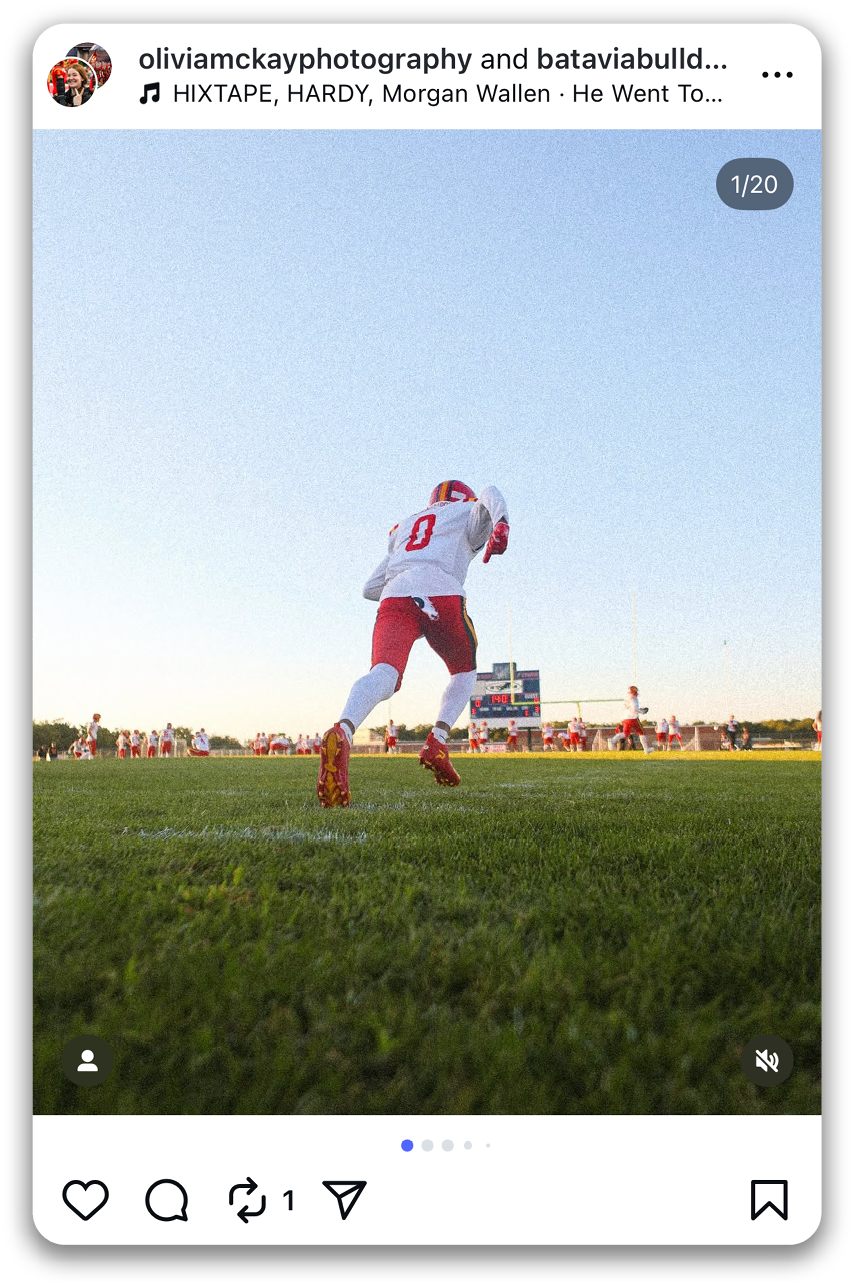View the profile pictures of the posters
This screenshot has width=854, height=1287.
(79, 75)
